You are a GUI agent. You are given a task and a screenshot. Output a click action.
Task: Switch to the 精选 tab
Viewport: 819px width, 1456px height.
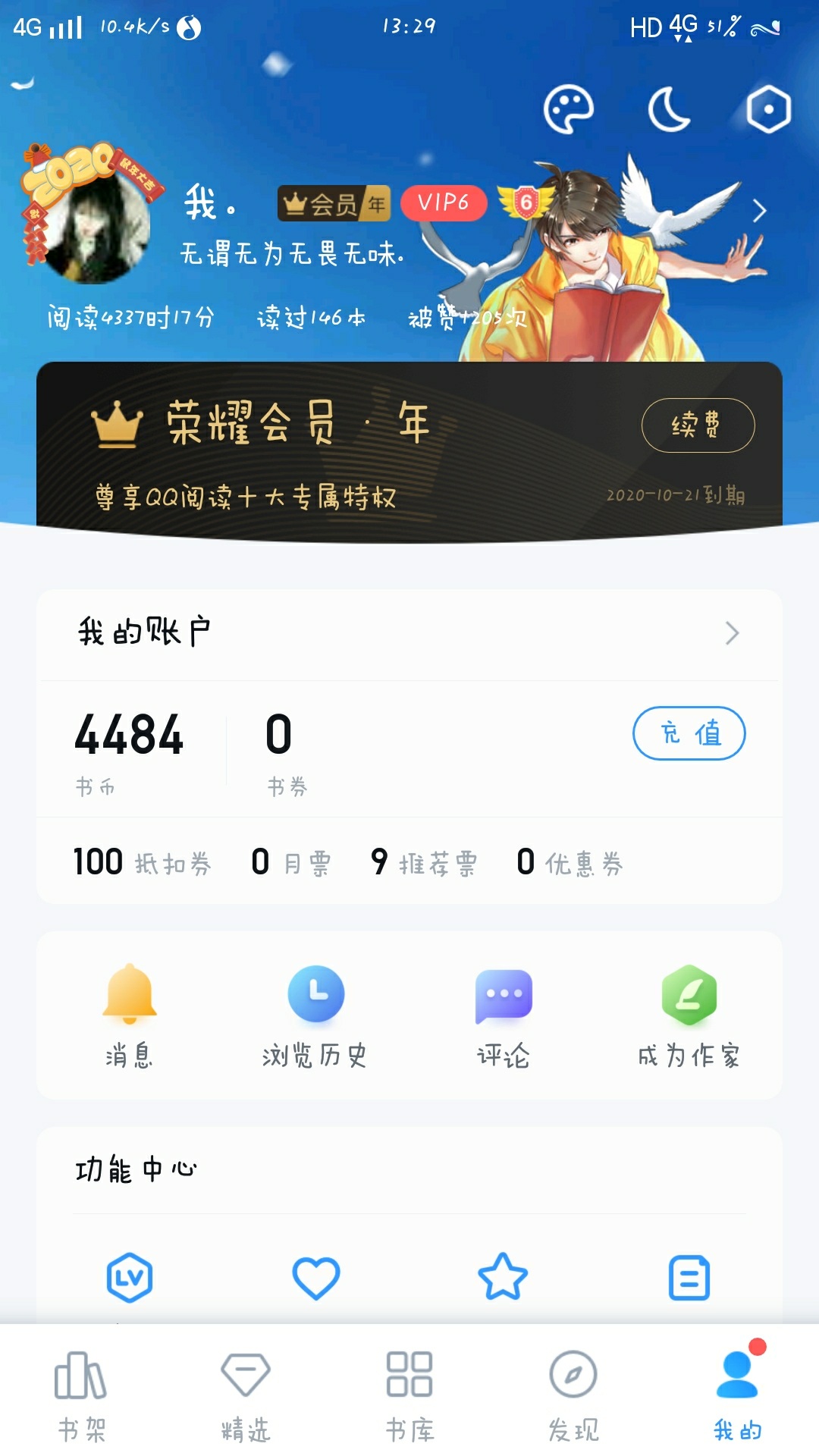(x=245, y=1396)
